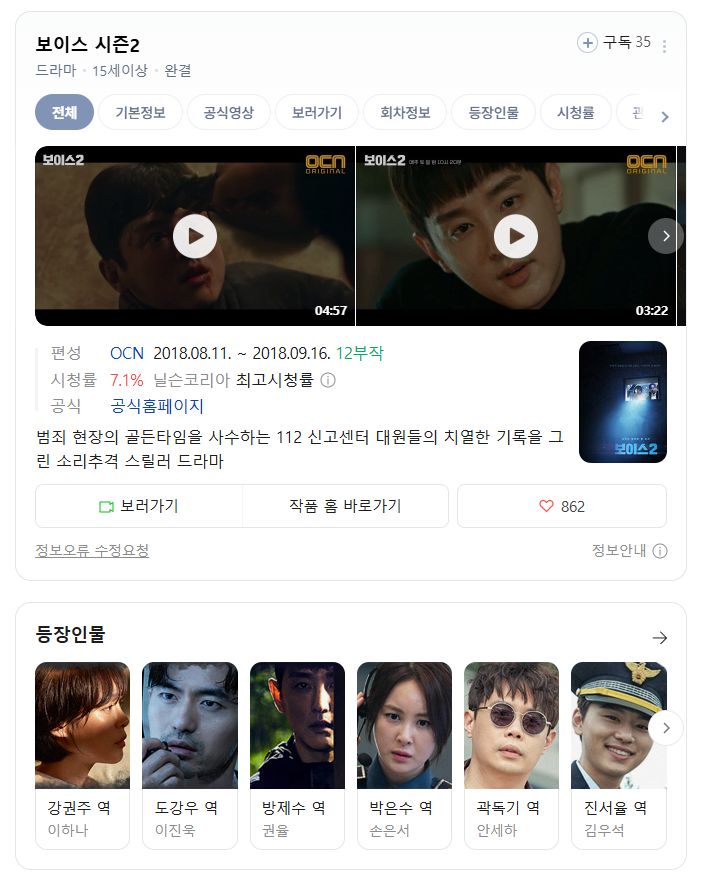Open the 회차정보 tab
This screenshot has height=891, width=706.
405,113
